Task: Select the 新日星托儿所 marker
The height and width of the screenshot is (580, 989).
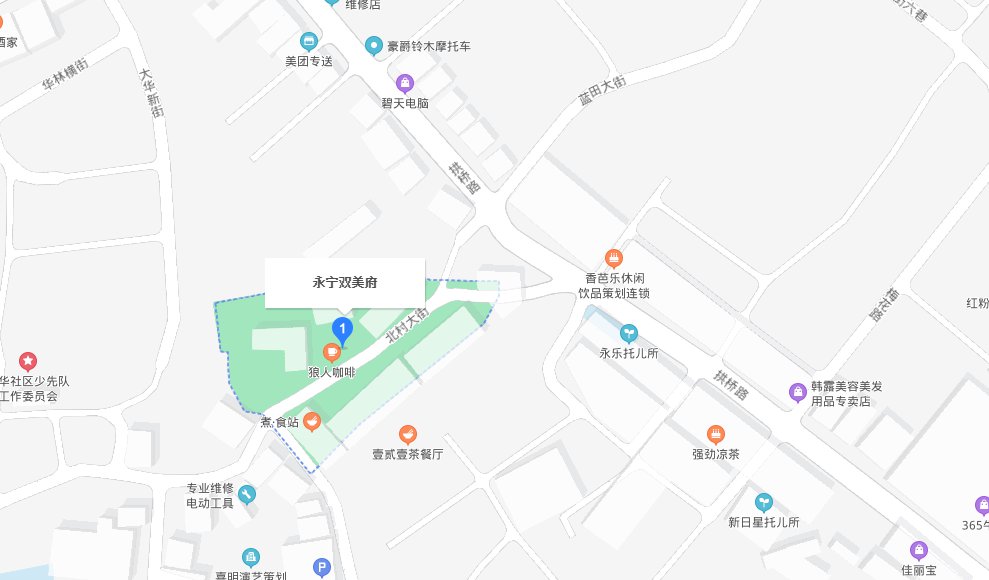Action: [764, 502]
